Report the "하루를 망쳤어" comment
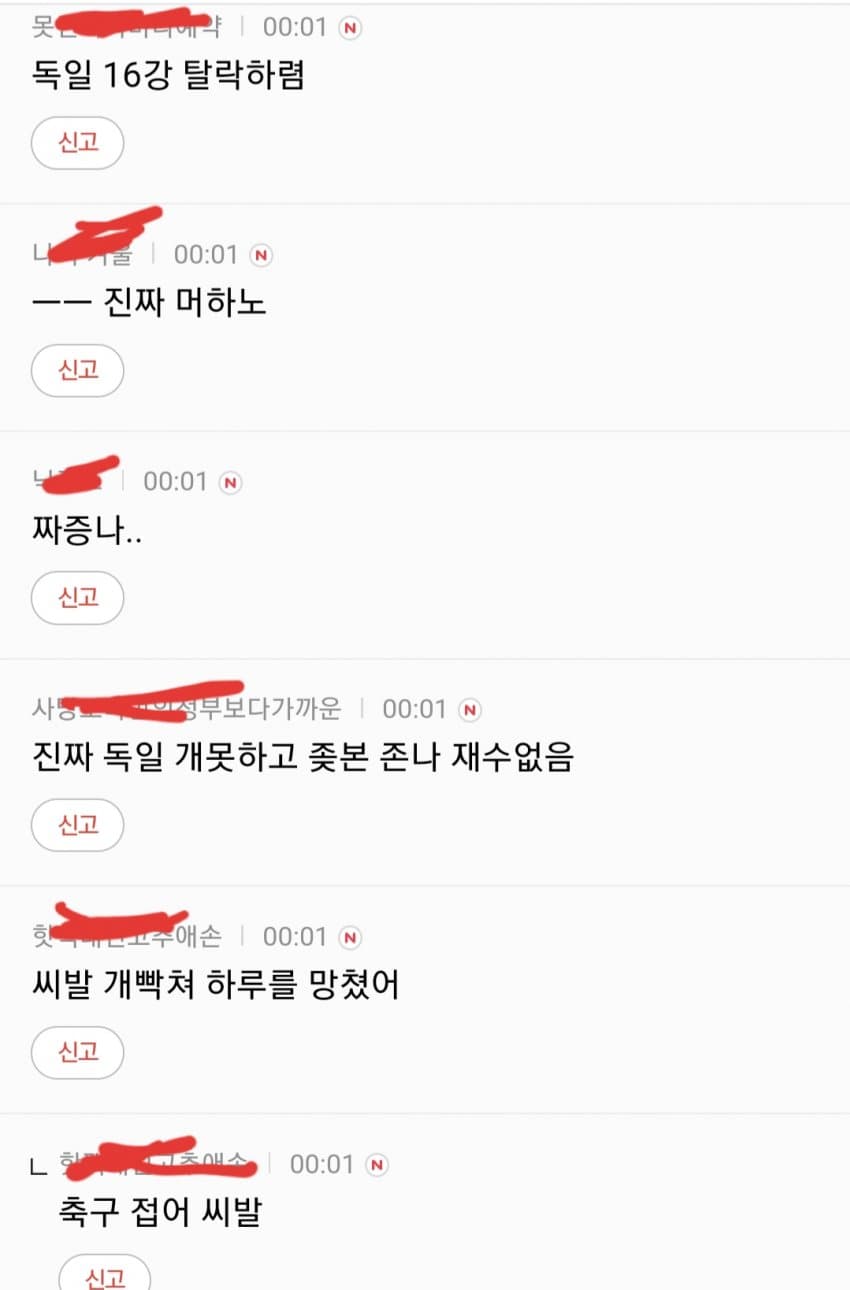850x1290 pixels. pyautogui.click(x=78, y=1052)
